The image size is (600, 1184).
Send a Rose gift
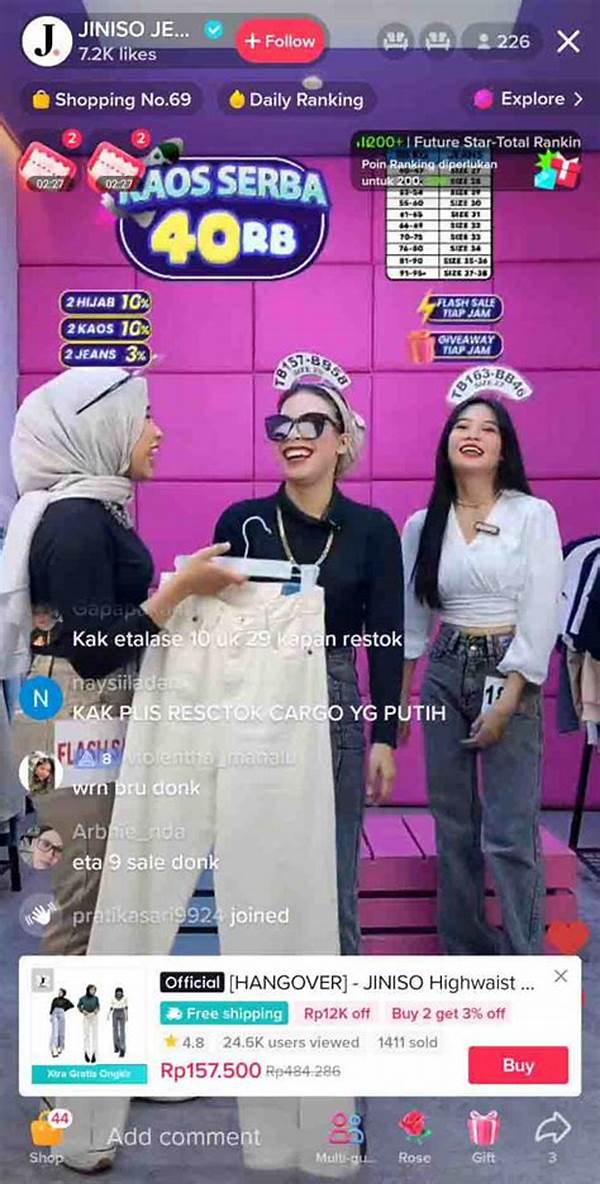click(414, 1134)
